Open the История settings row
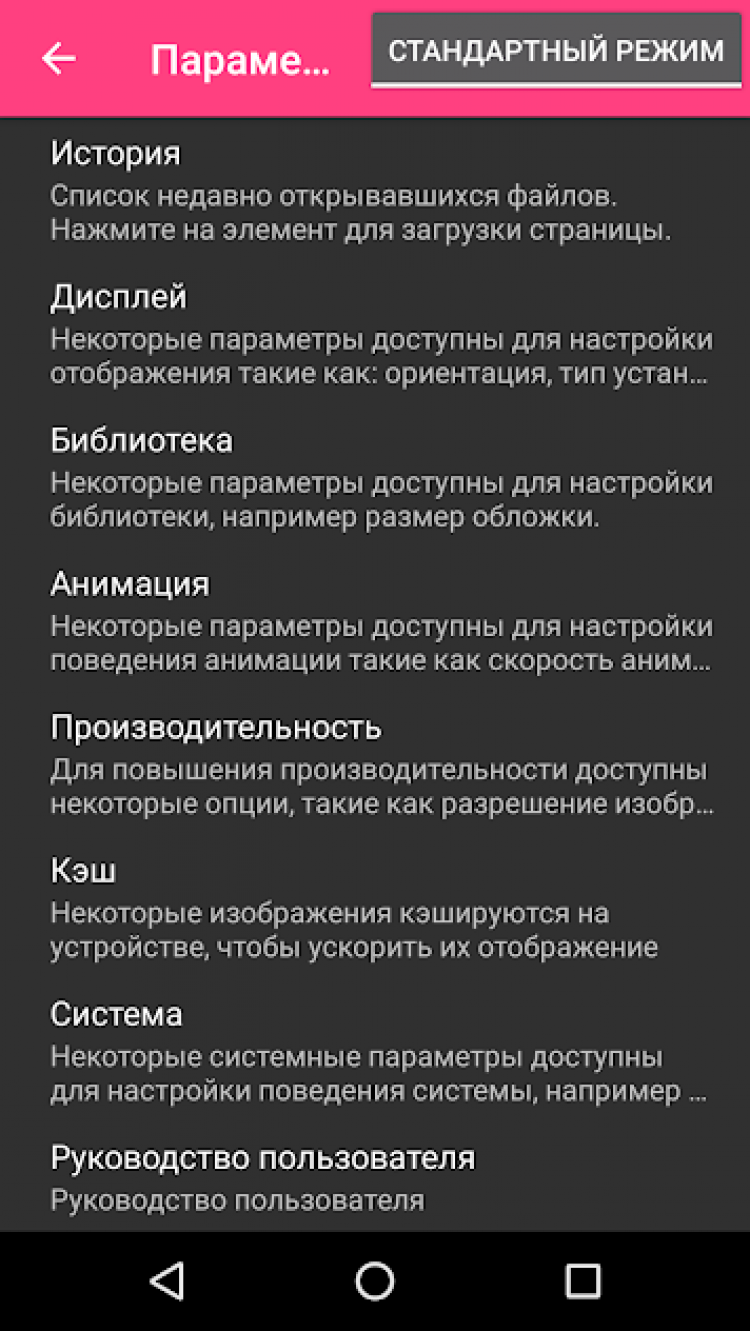The width and height of the screenshot is (750, 1331). point(375,190)
